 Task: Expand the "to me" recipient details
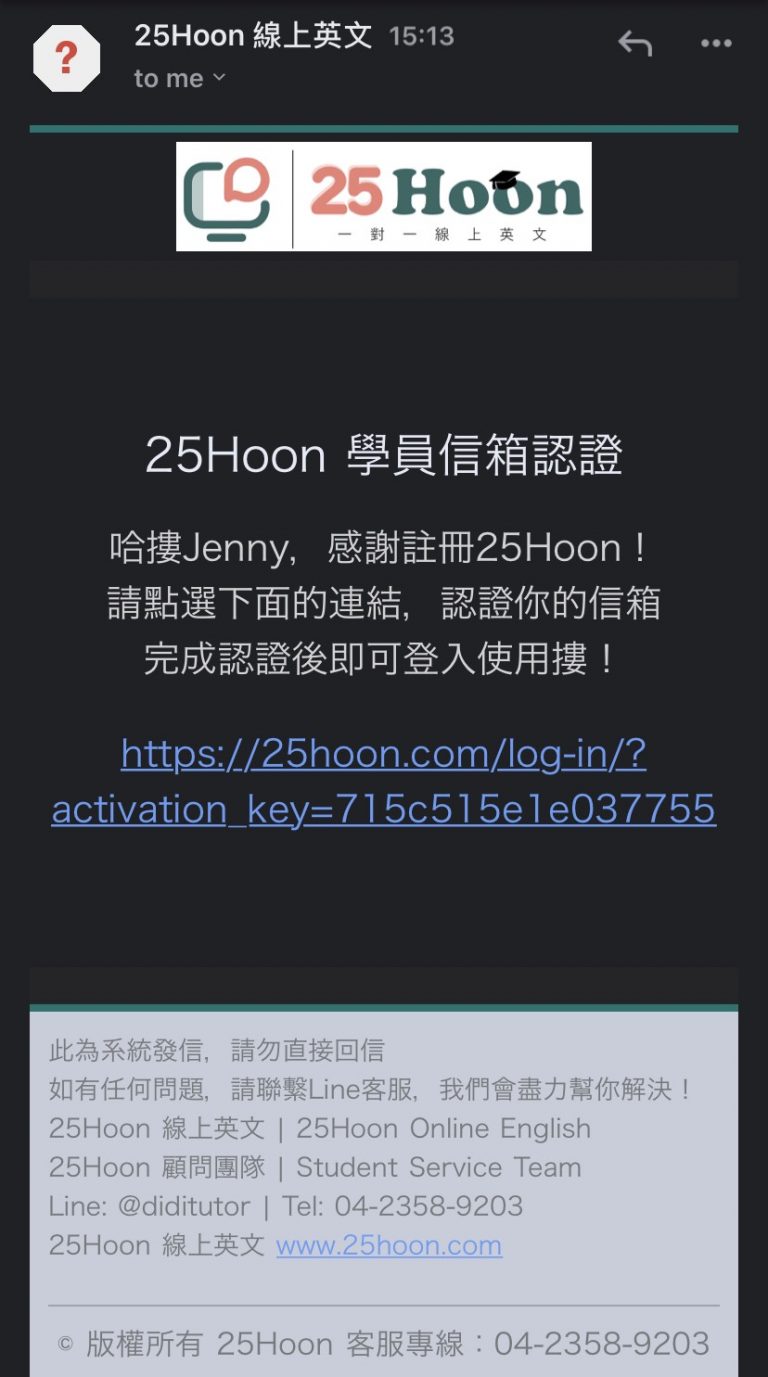[180, 78]
